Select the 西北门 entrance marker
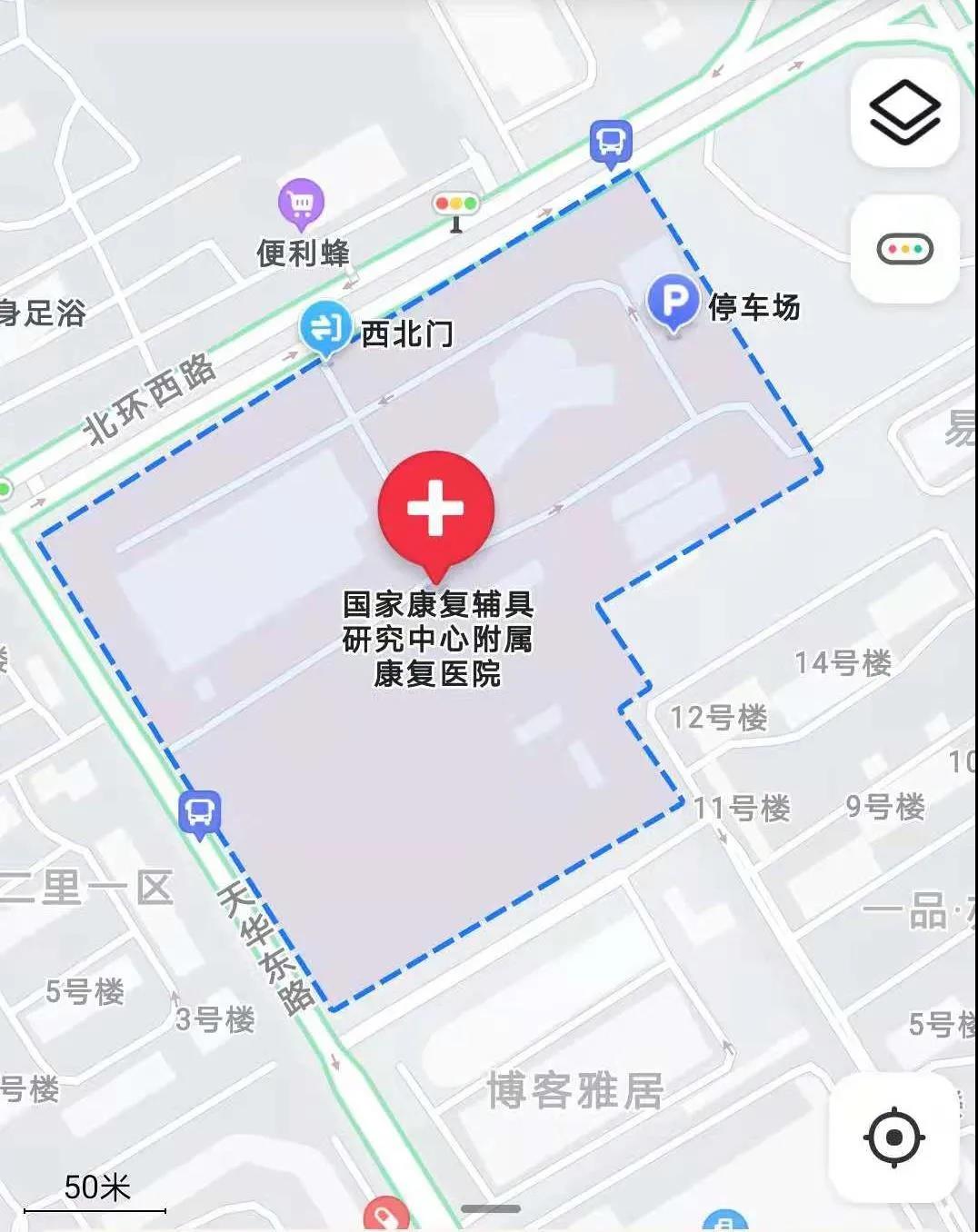978x1232 pixels. (x=325, y=328)
